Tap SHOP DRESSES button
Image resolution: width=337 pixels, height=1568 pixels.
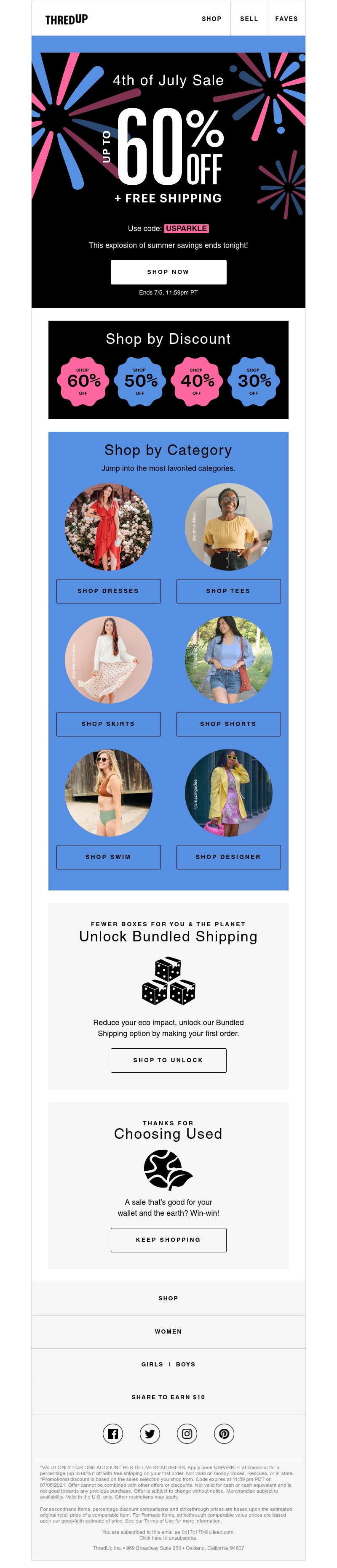tap(109, 591)
